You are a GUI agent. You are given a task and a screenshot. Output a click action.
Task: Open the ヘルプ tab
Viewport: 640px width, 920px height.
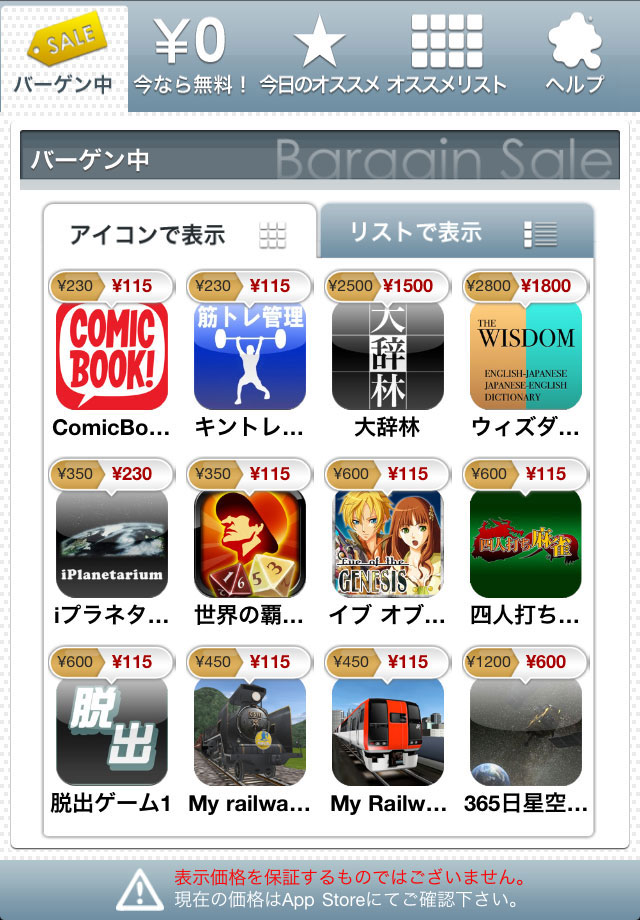point(575,55)
